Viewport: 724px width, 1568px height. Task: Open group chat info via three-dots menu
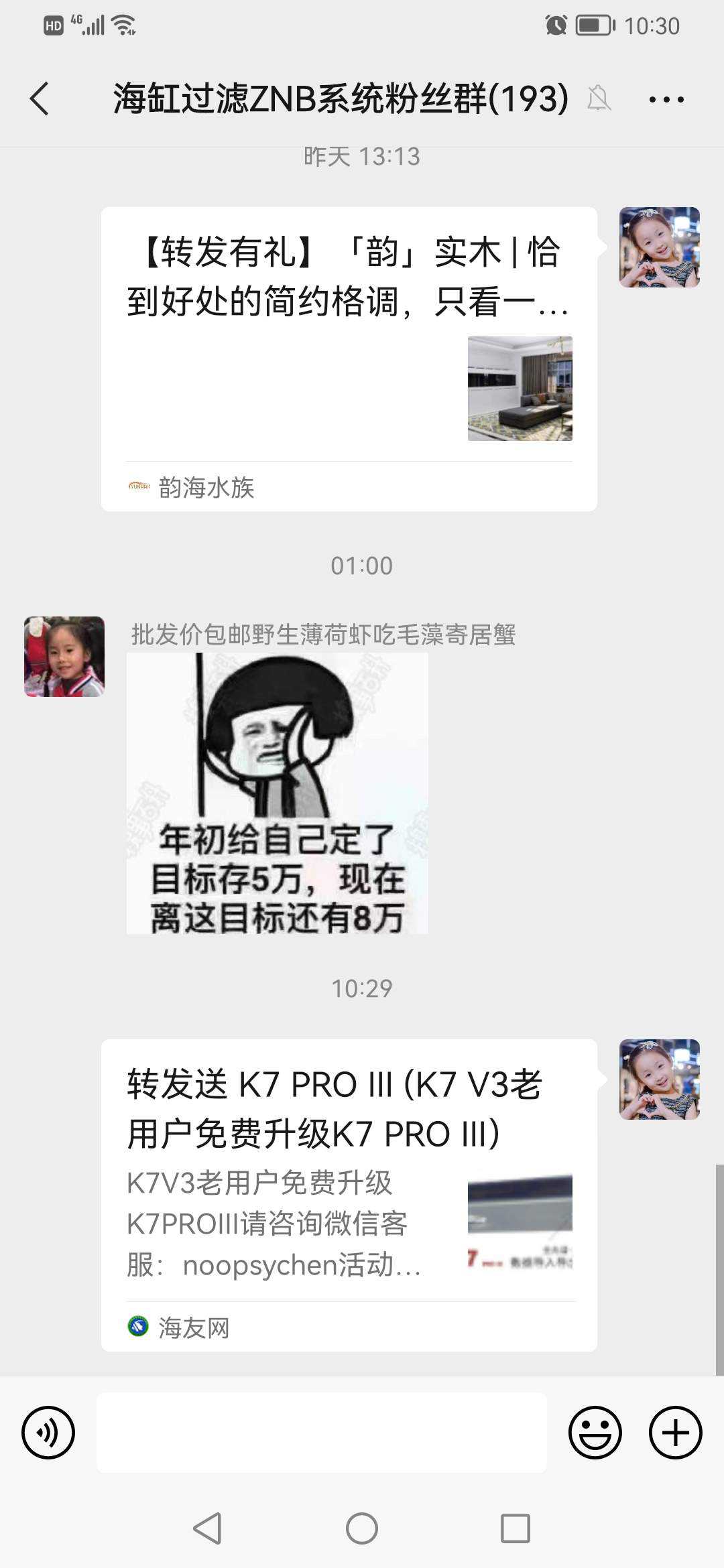pos(666,100)
